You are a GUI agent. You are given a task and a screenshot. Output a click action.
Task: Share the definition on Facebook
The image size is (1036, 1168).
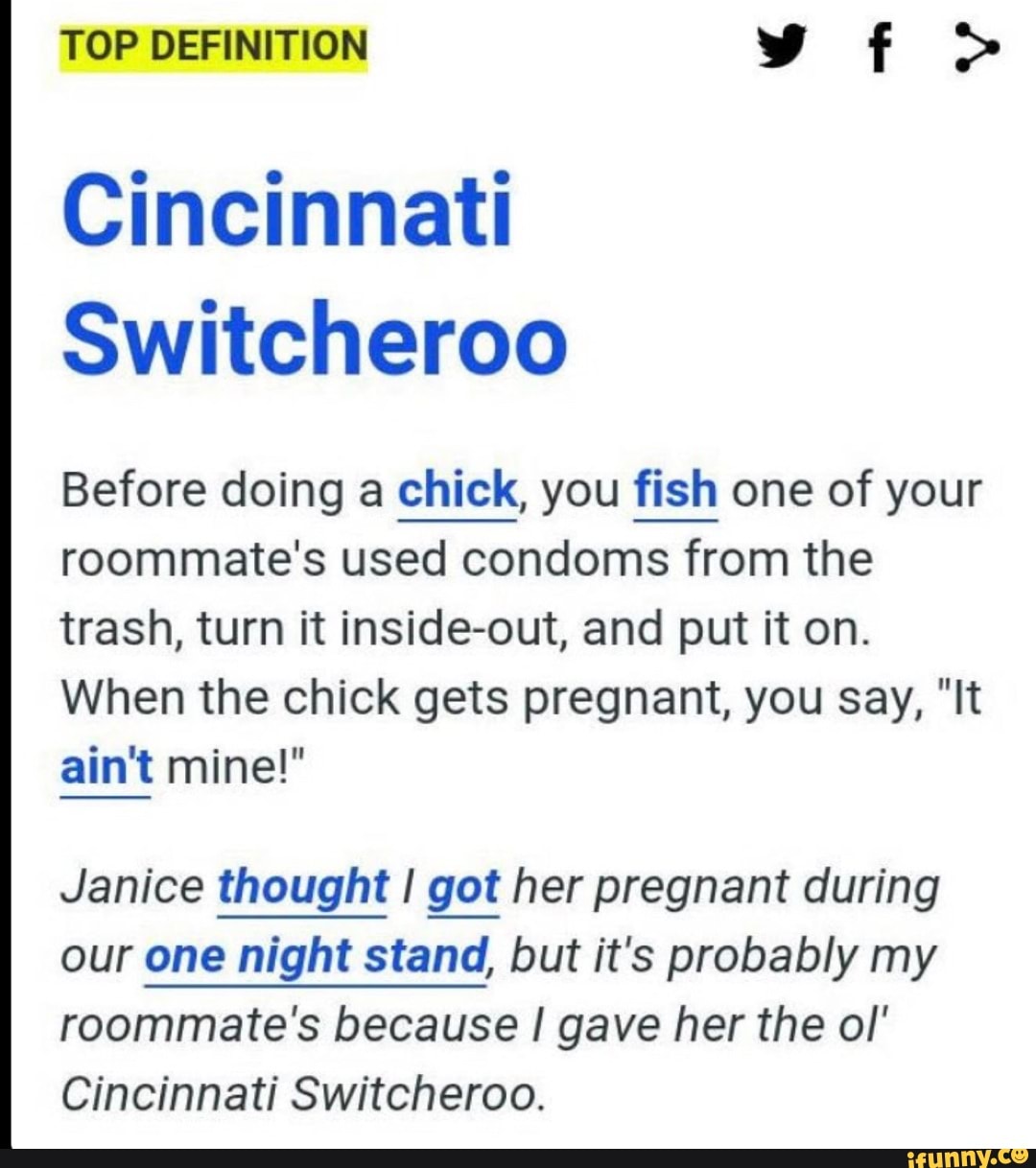pos(874,48)
